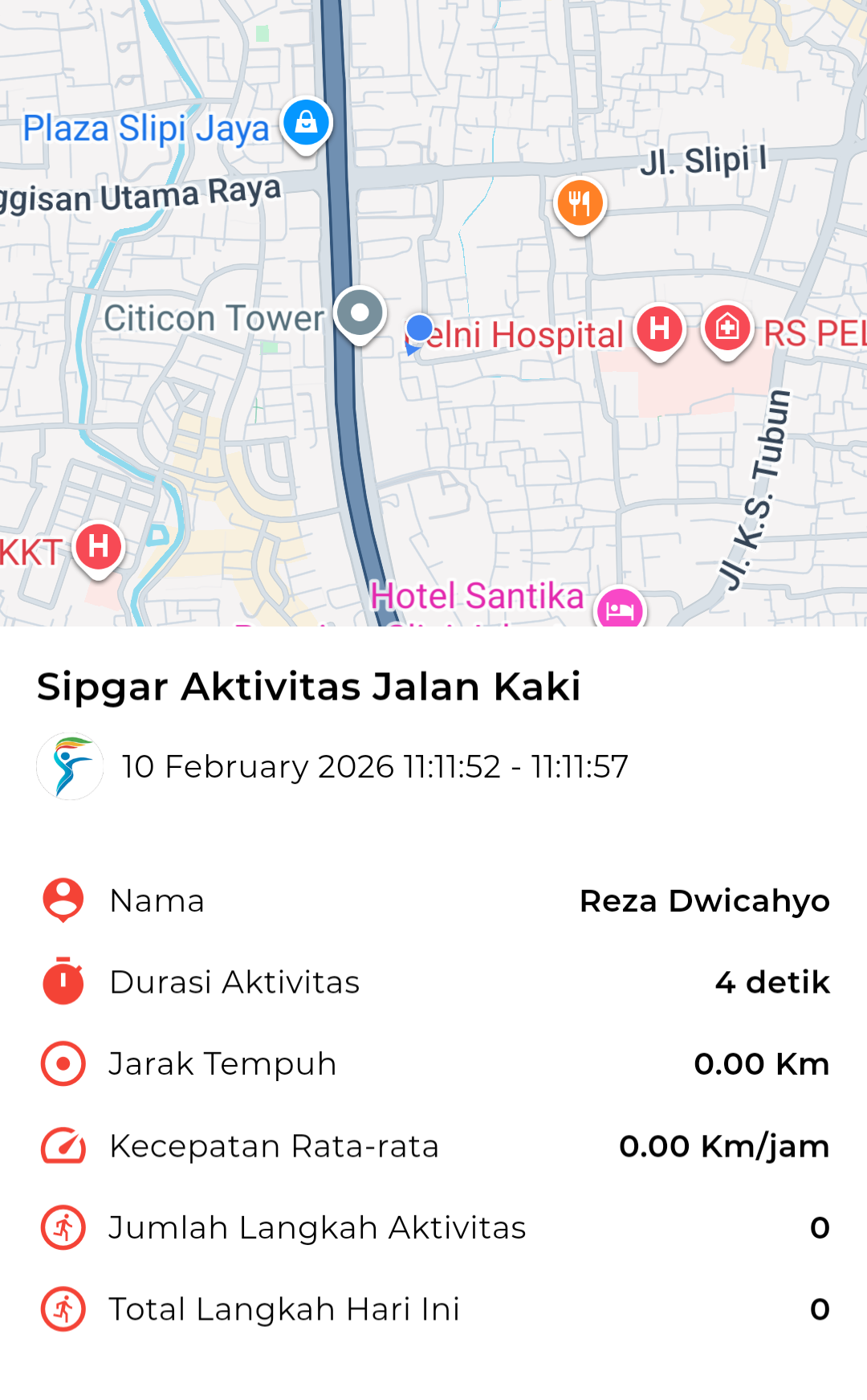Open the Hotel Santika lodging pin
The width and height of the screenshot is (867, 1400).
[x=620, y=610]
